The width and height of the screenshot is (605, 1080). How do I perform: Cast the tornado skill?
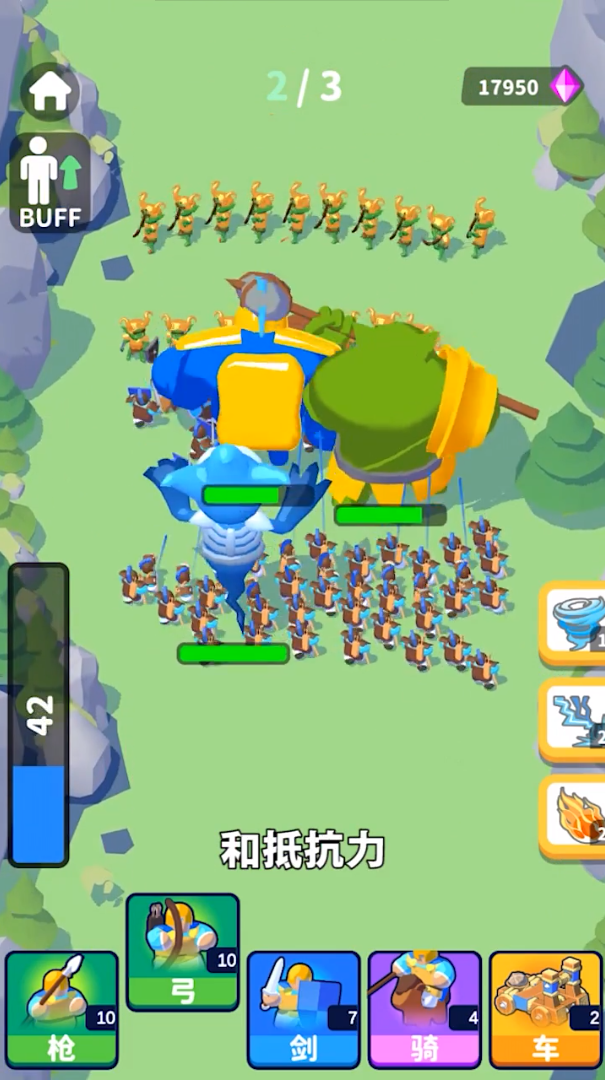(576, 622)
